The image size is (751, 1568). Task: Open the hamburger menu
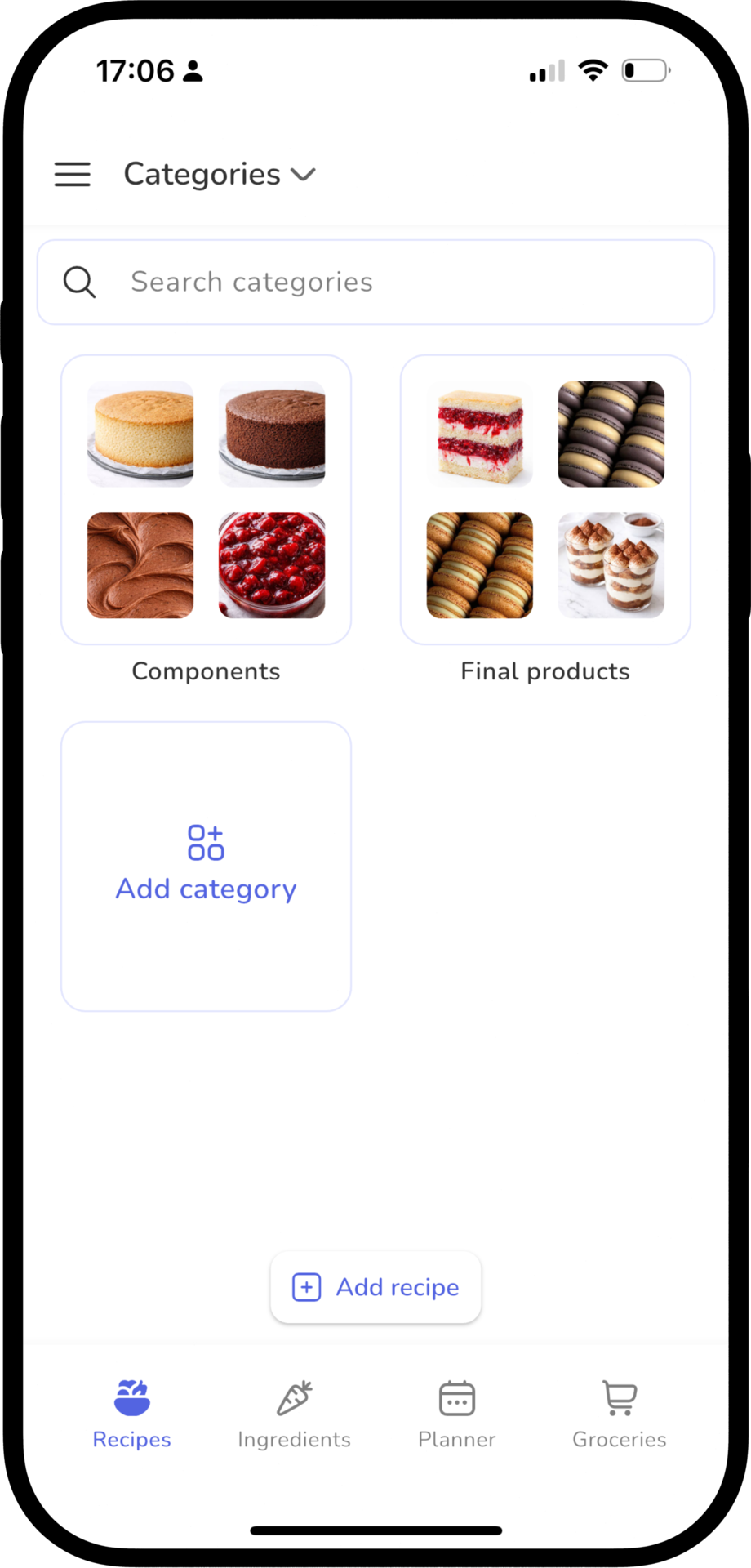pyautogui.click(x=73, y=174)
